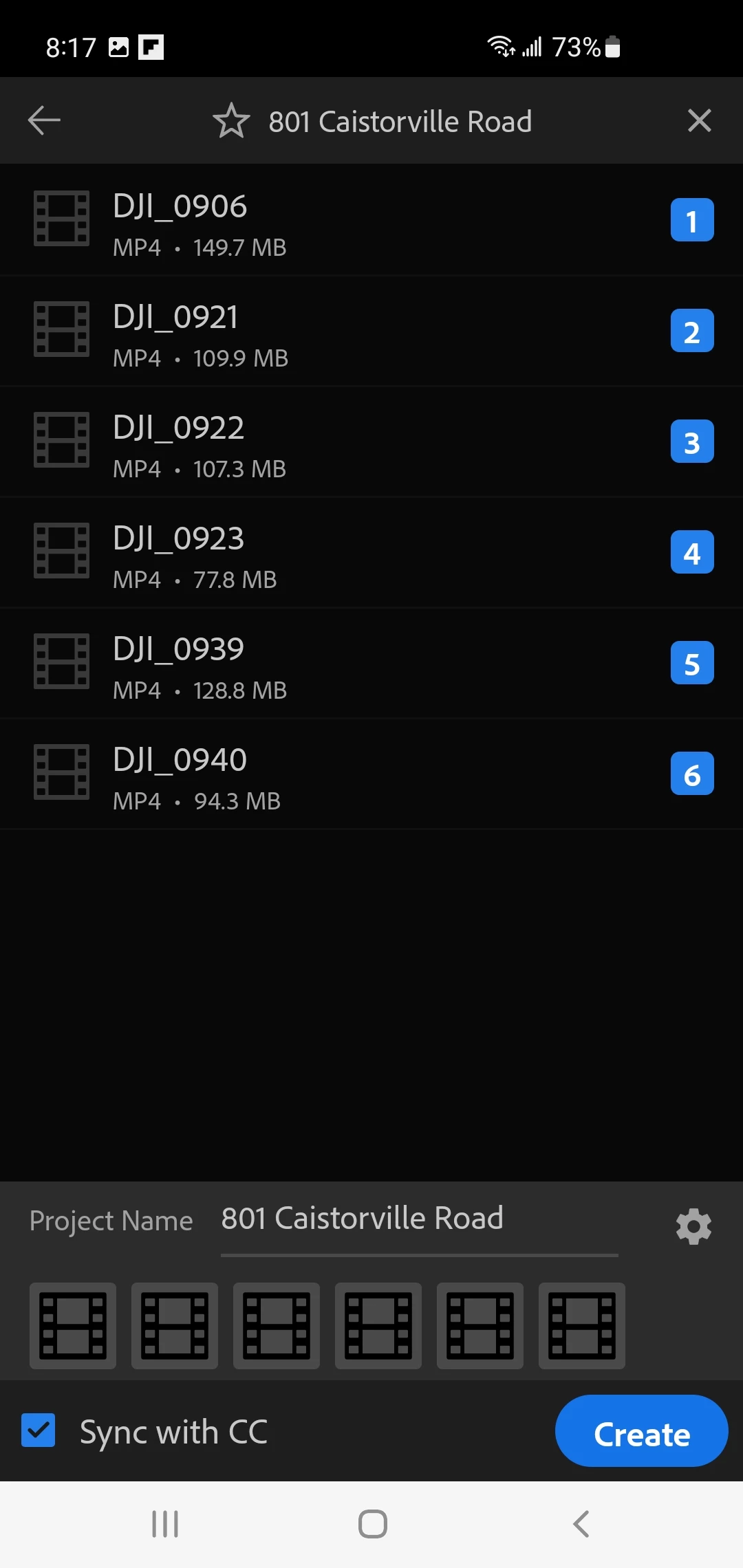This screenshot has height=1568, width=743.
Task: Tap the first clip thumbnail in the tray
Action: (73, 1325)
